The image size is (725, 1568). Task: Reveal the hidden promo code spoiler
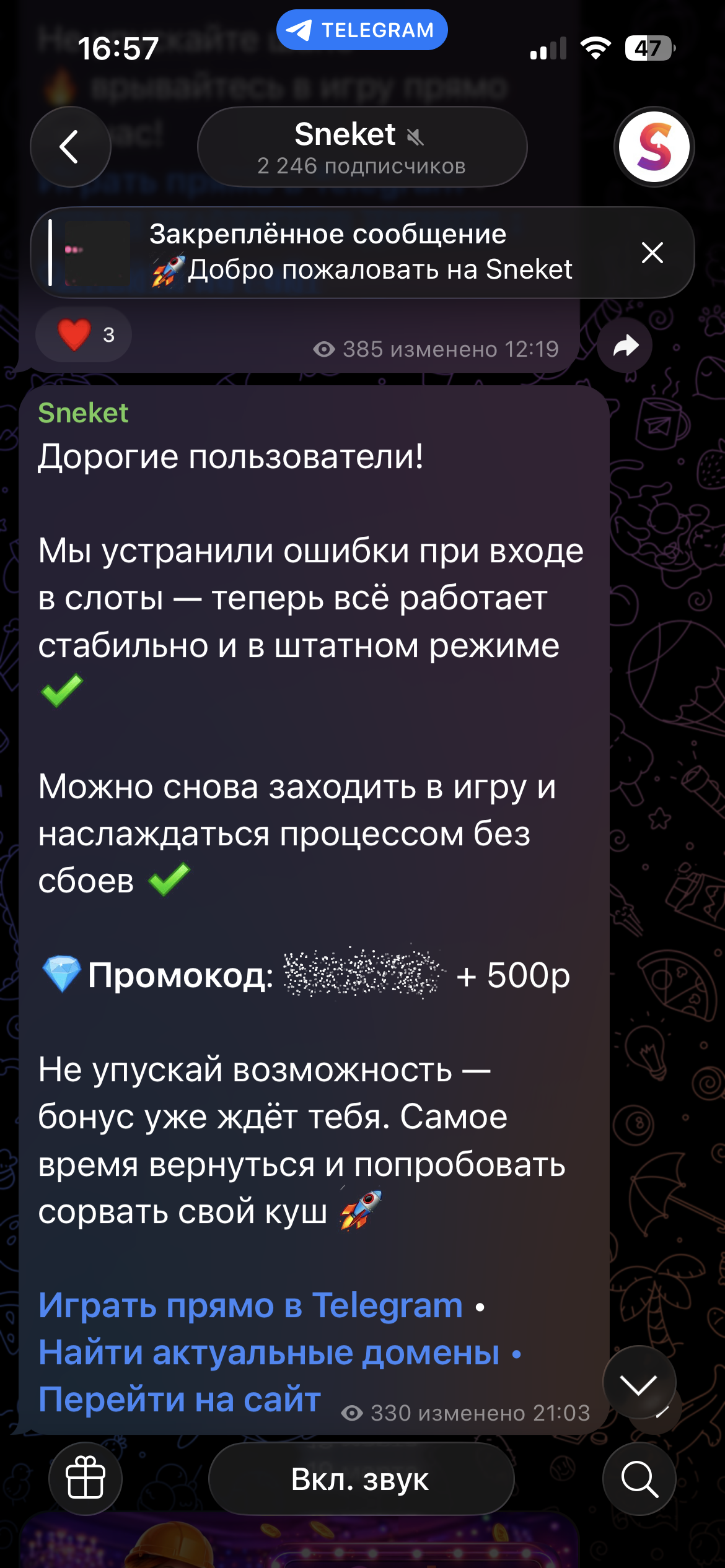362,975
